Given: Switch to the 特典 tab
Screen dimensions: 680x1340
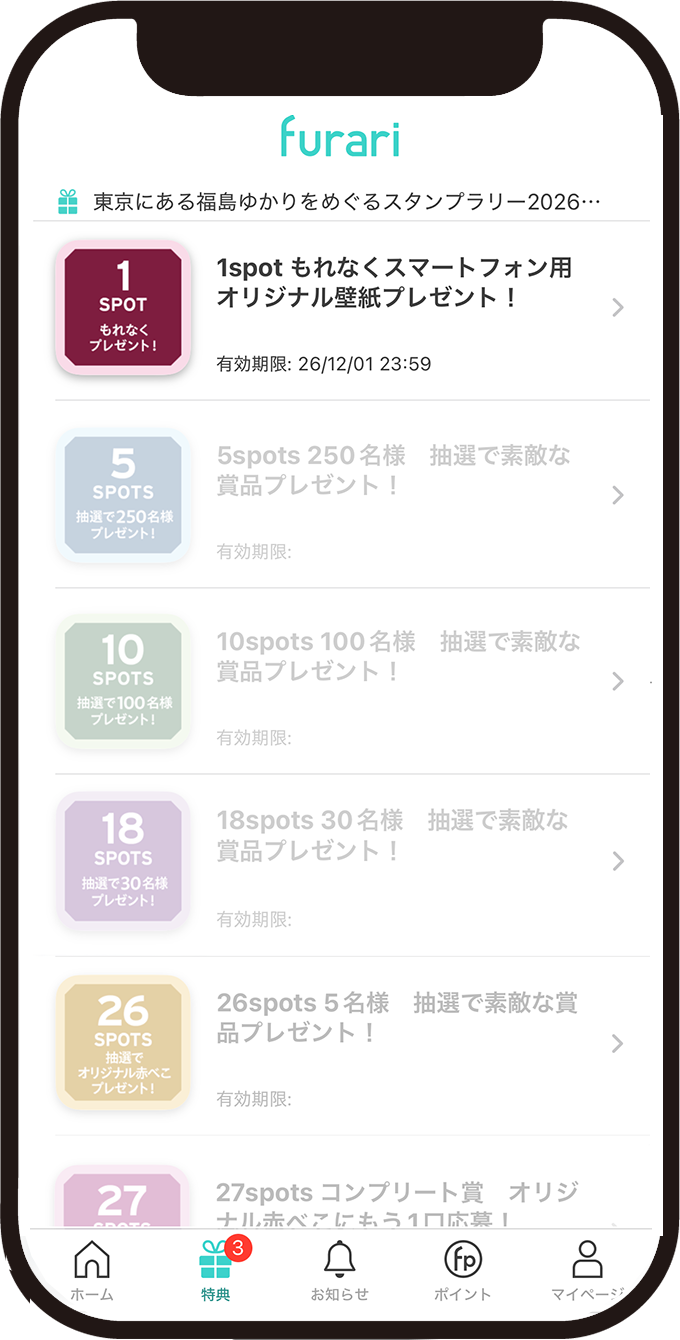Looking at the screenshot, I should (x=216, y=1270).
